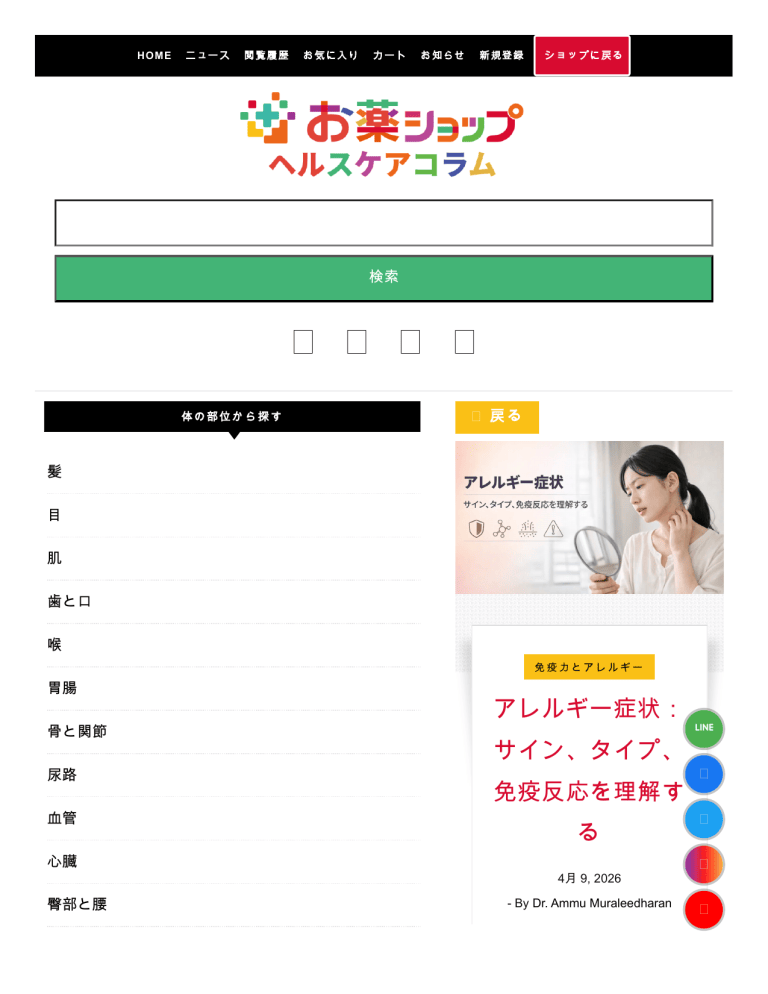The image size is (768, 994).
Task: Open 閲覧履歴 browsing history
Action: click(x=266, y=56)
